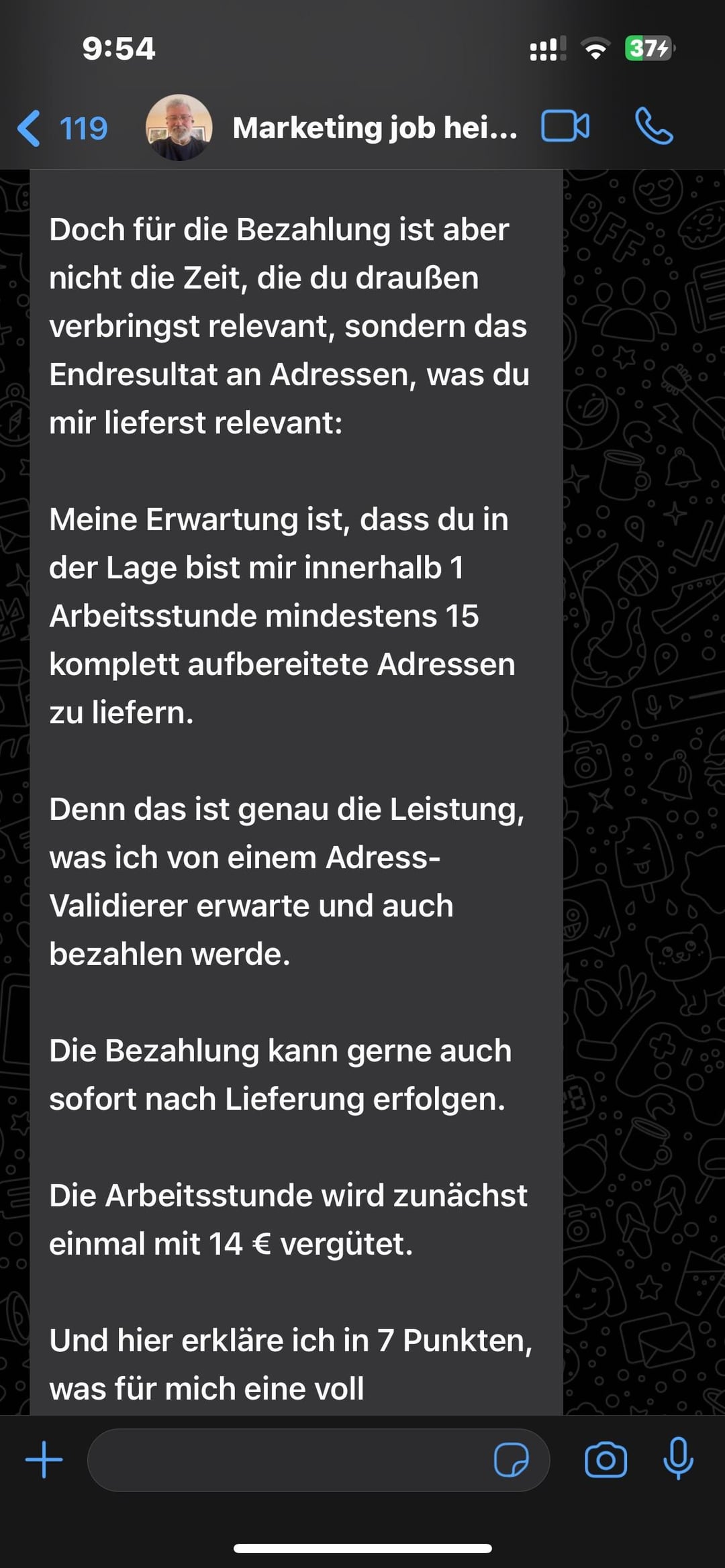725x1568 pixels.
Task: Go back to the chat list
Action: 62,128
